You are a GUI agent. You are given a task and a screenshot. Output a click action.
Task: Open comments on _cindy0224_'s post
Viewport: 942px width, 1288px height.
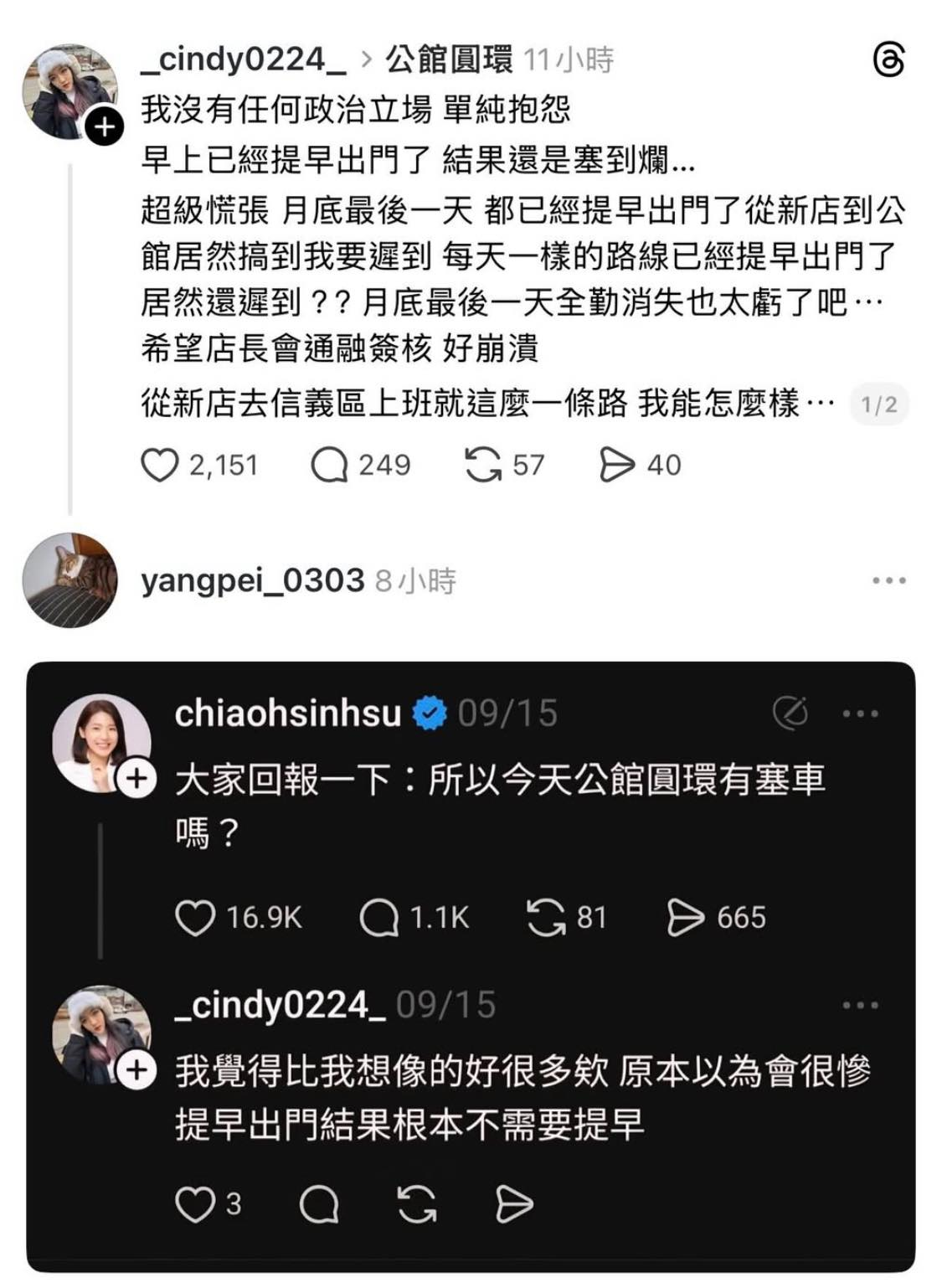coord(329,465)
